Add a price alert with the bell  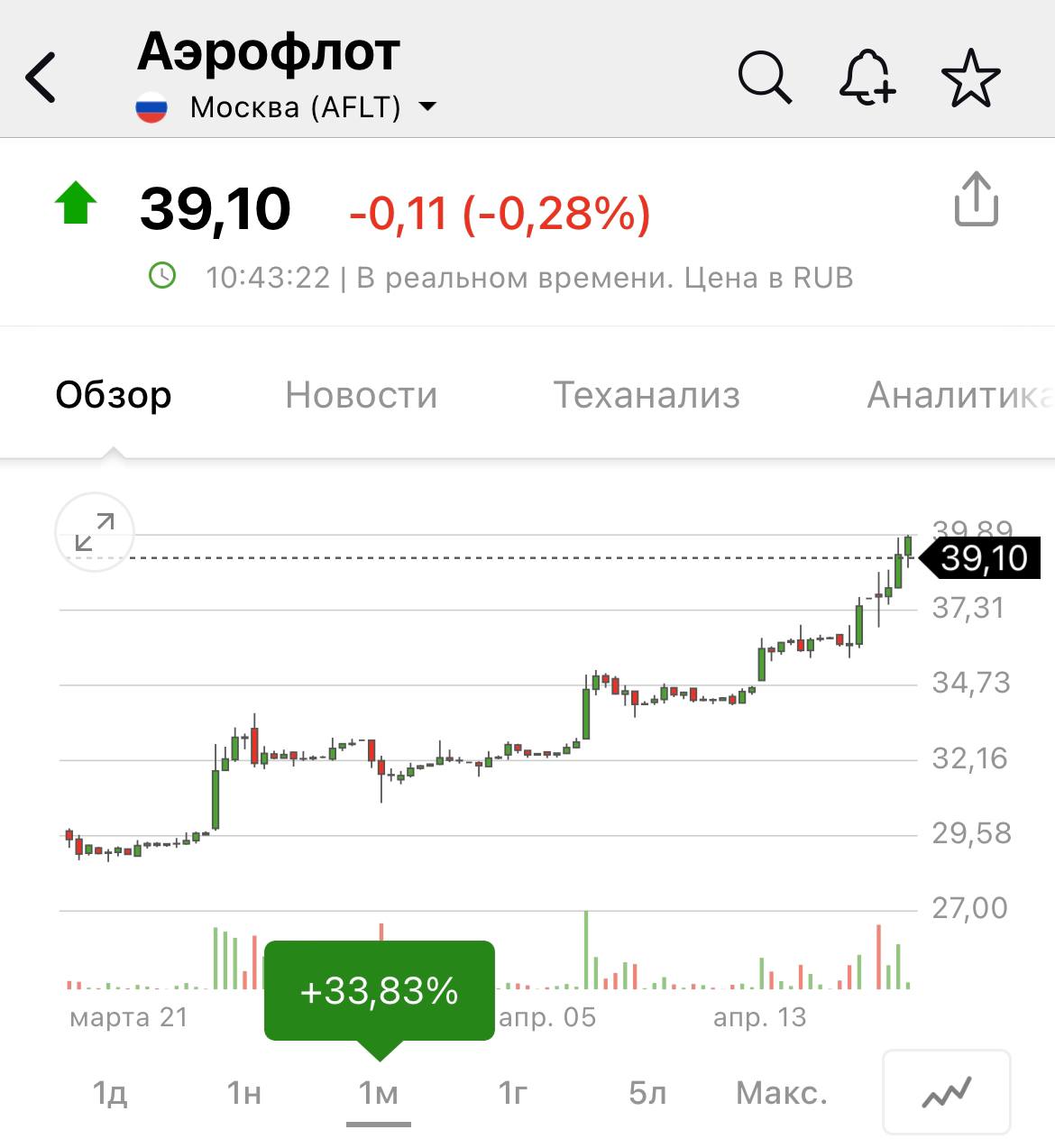(x=867, y=78)
